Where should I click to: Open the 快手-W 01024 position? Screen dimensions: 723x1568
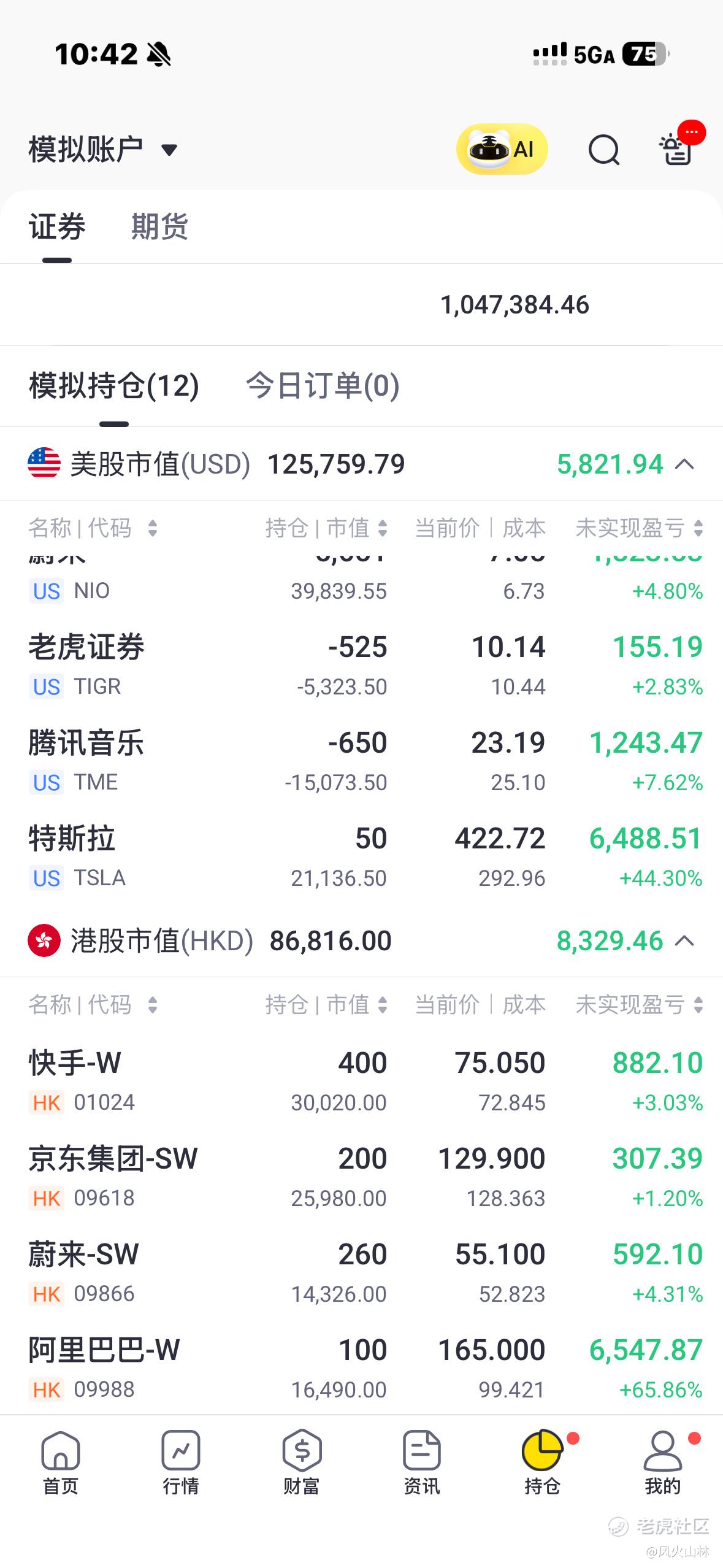click(362, 1082)
